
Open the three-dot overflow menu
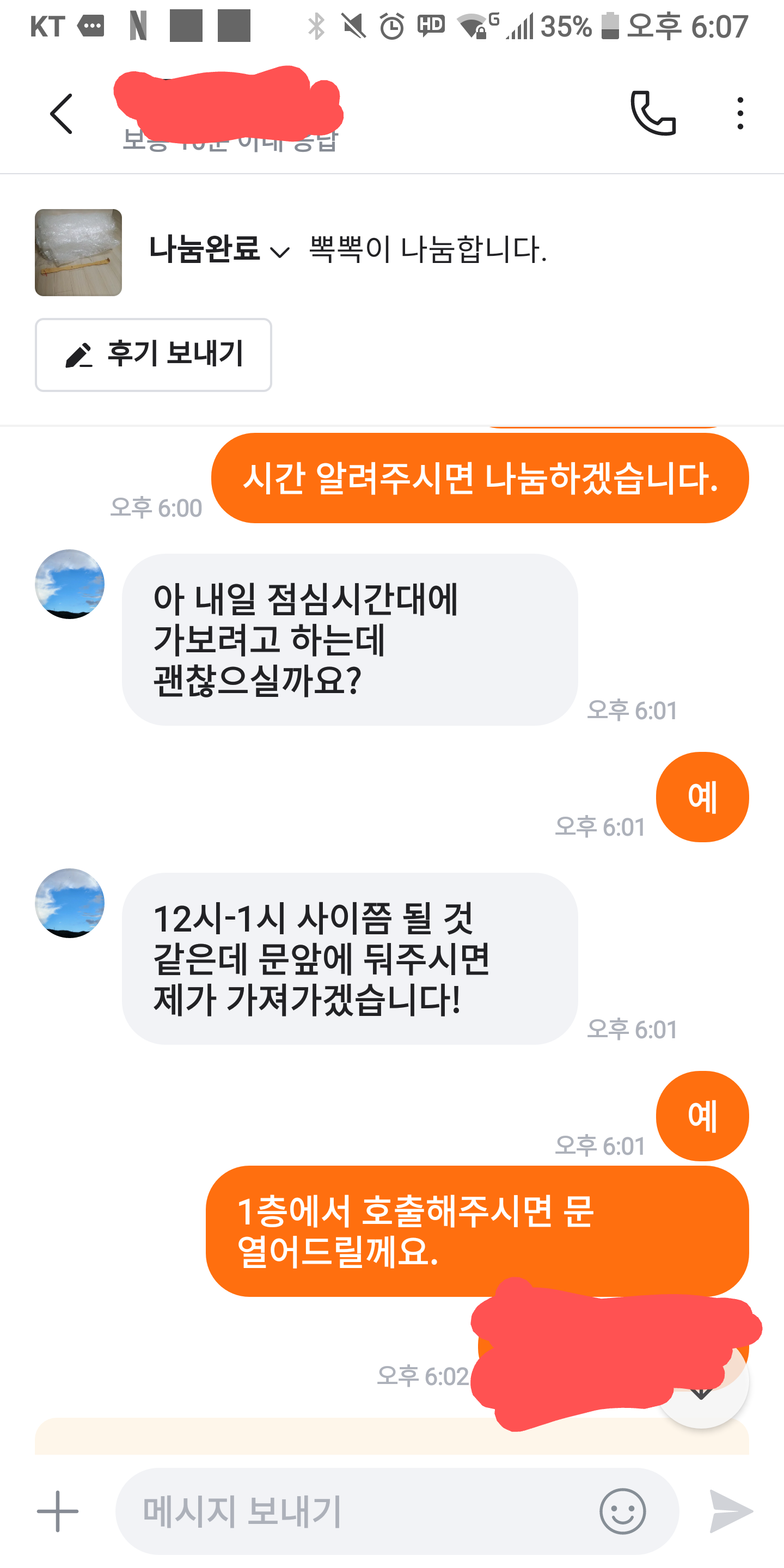[x=739, y=113]
